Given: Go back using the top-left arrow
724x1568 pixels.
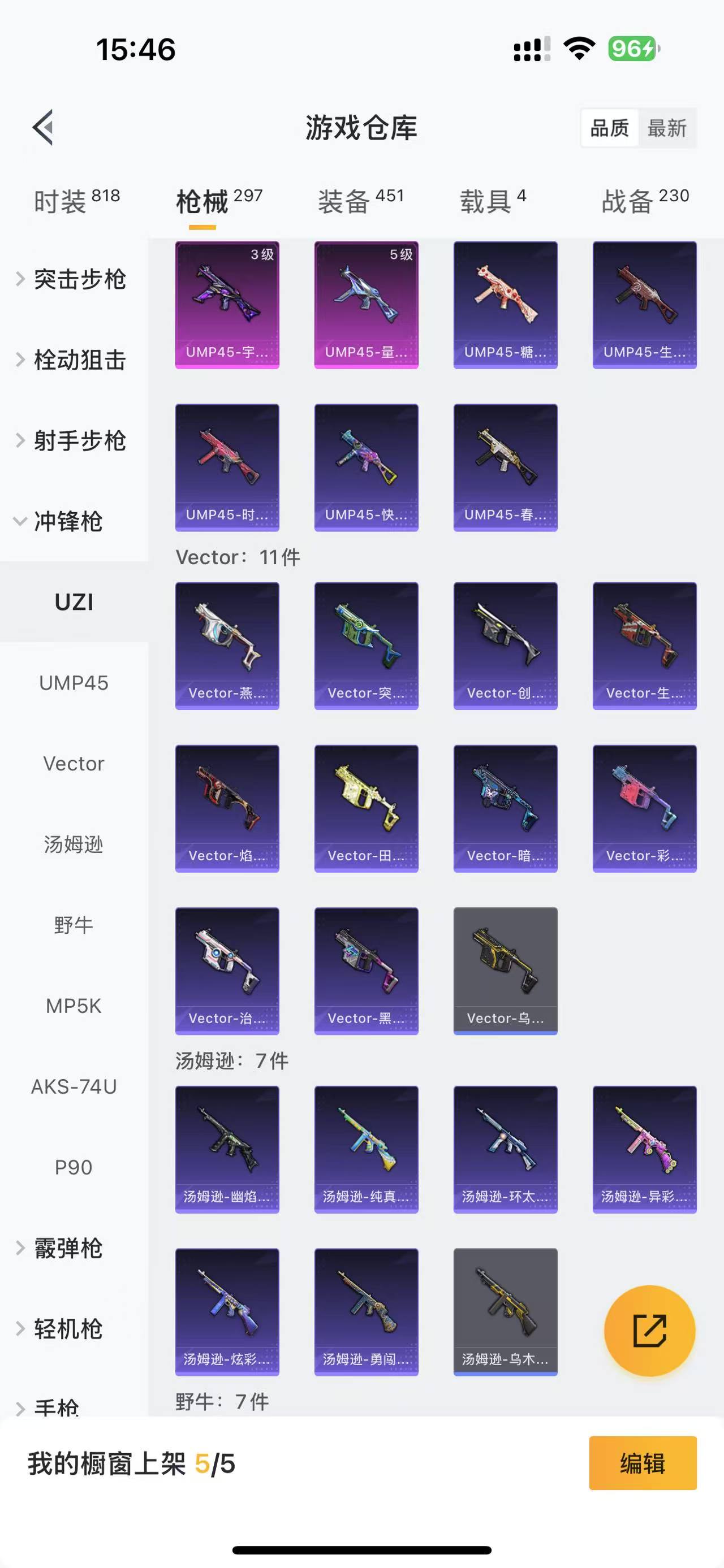Looking at the screenshot, I should (43, 127).
